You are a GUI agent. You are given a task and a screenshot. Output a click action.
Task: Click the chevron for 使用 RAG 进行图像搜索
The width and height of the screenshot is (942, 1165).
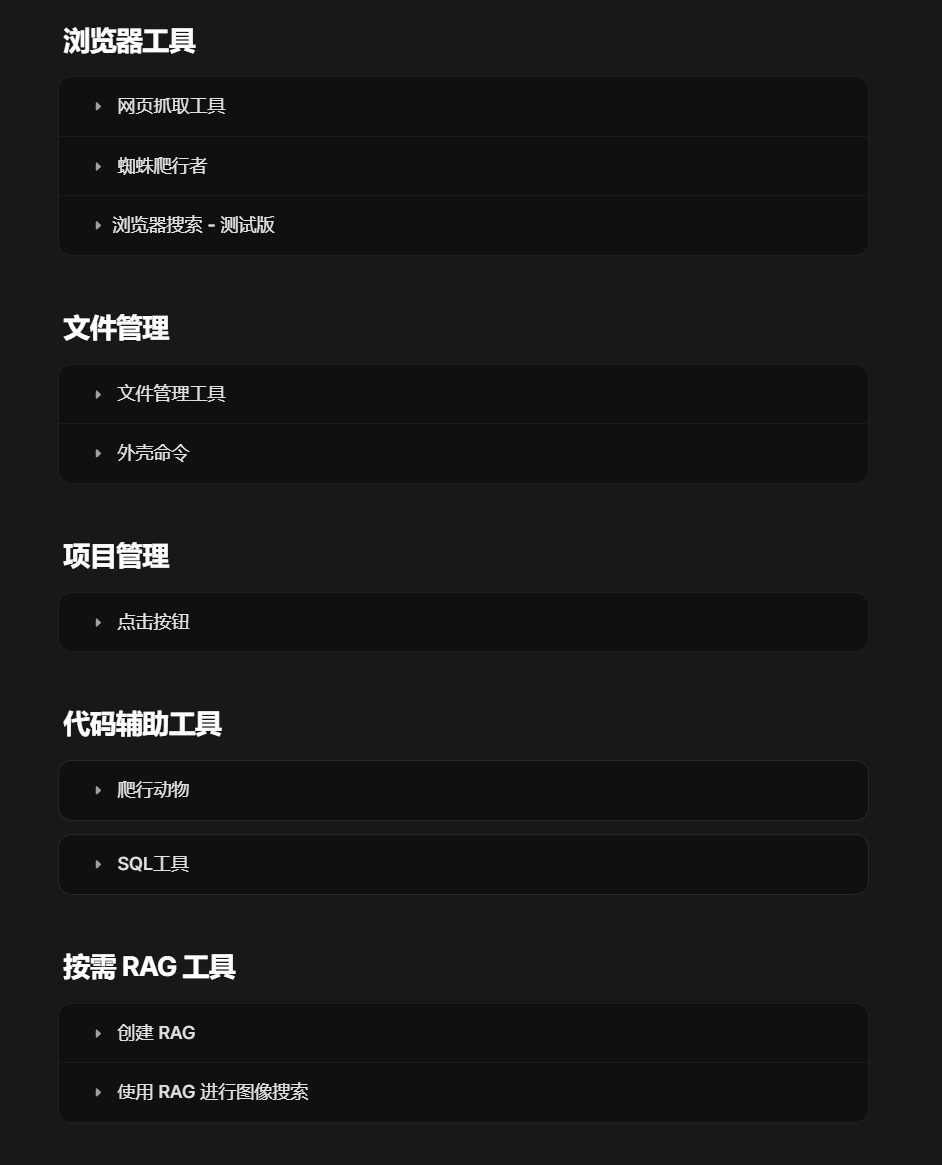pos(98,1092)
